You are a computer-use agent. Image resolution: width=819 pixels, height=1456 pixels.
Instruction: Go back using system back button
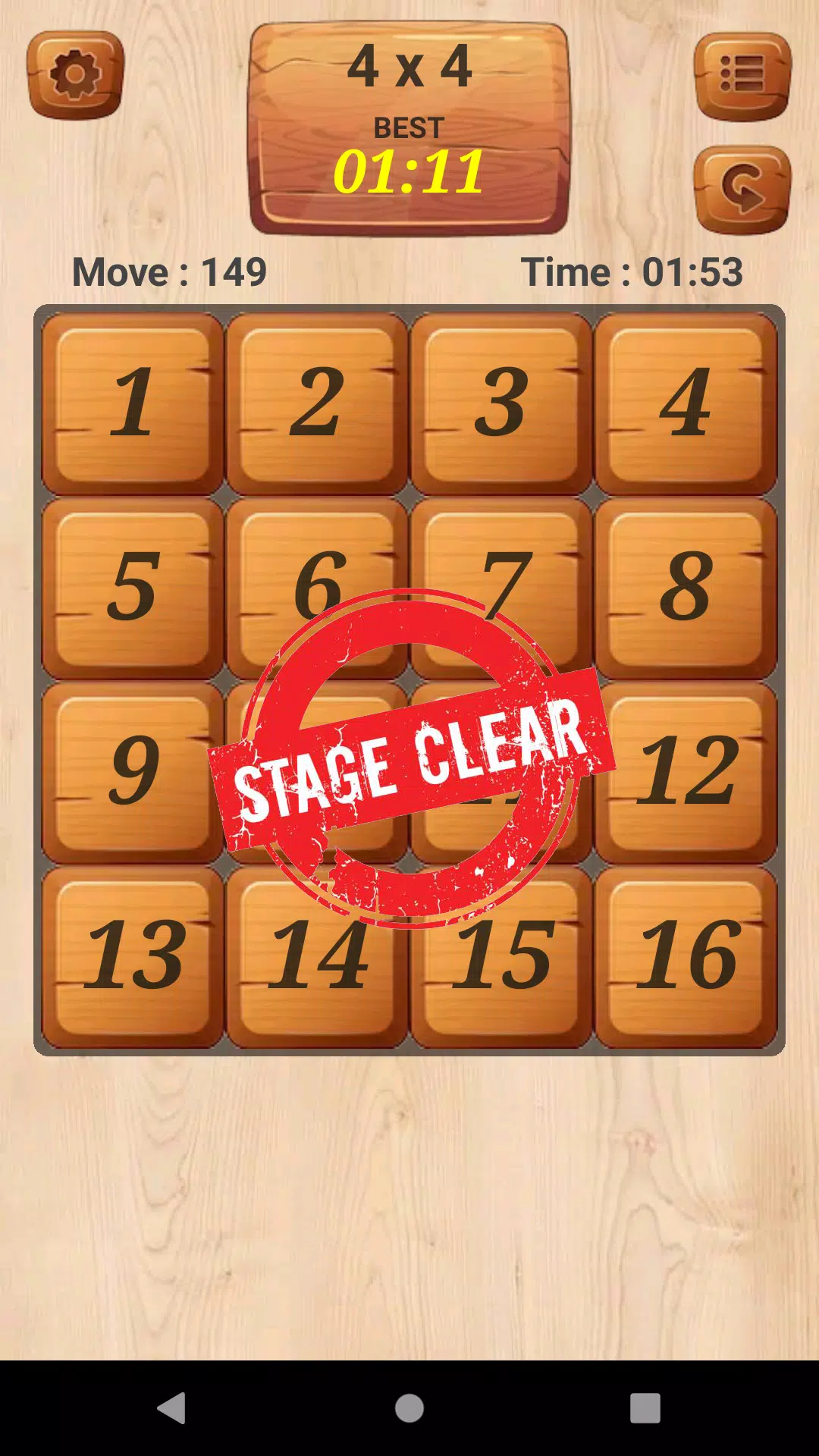[172, 1408]
